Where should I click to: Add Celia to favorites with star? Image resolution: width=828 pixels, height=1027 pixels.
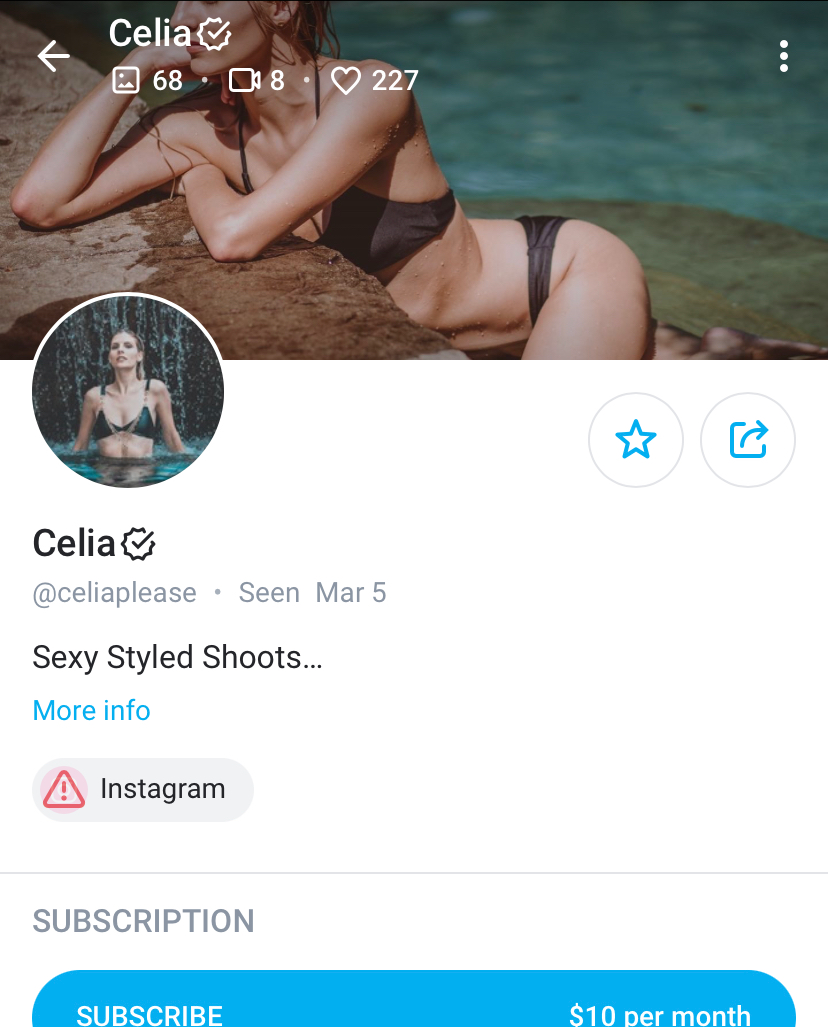tap(636, 440)
